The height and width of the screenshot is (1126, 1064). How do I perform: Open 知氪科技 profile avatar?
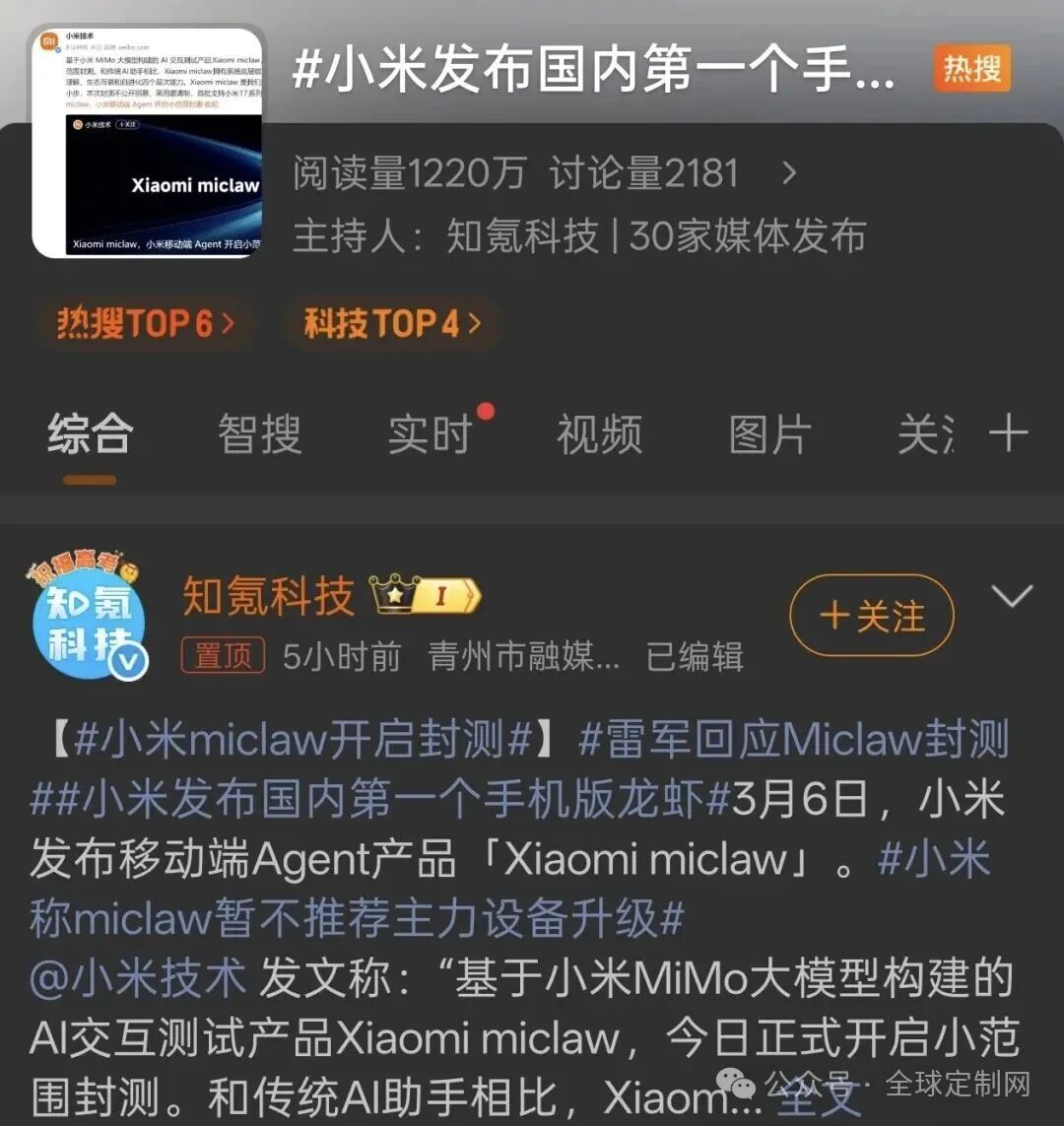pyautogui.click(x=91, y=619)
